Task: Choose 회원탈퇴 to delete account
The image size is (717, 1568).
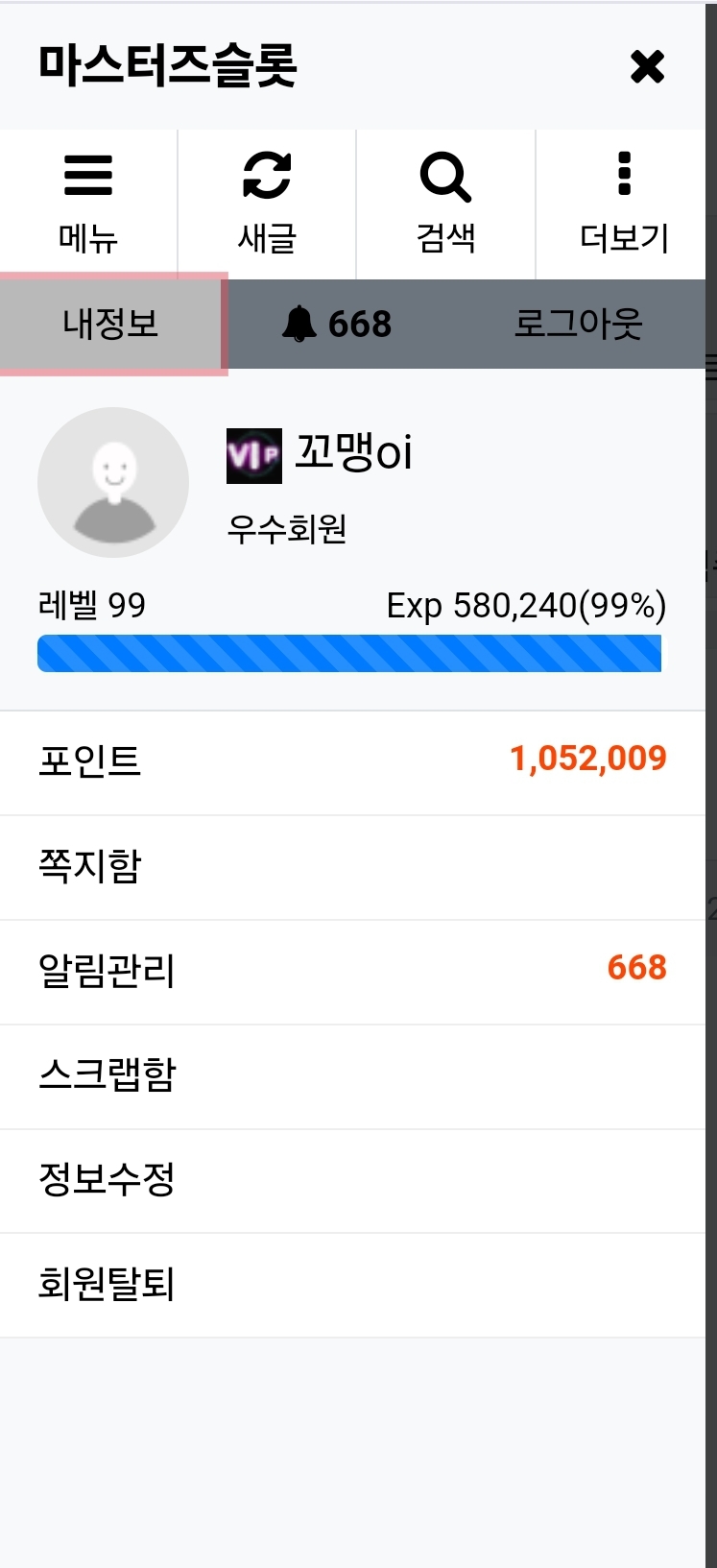Action: 351,1285
